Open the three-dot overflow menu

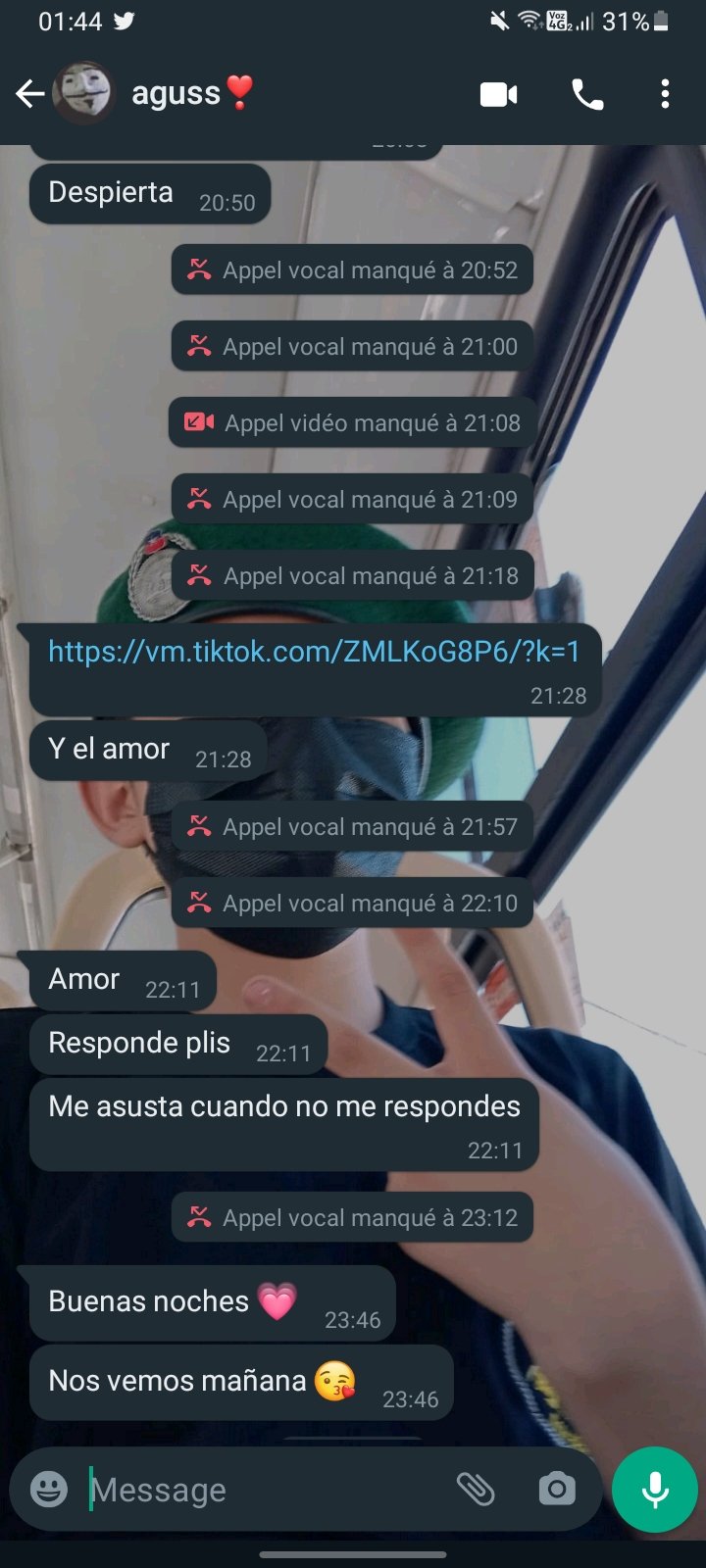(665, 94)
